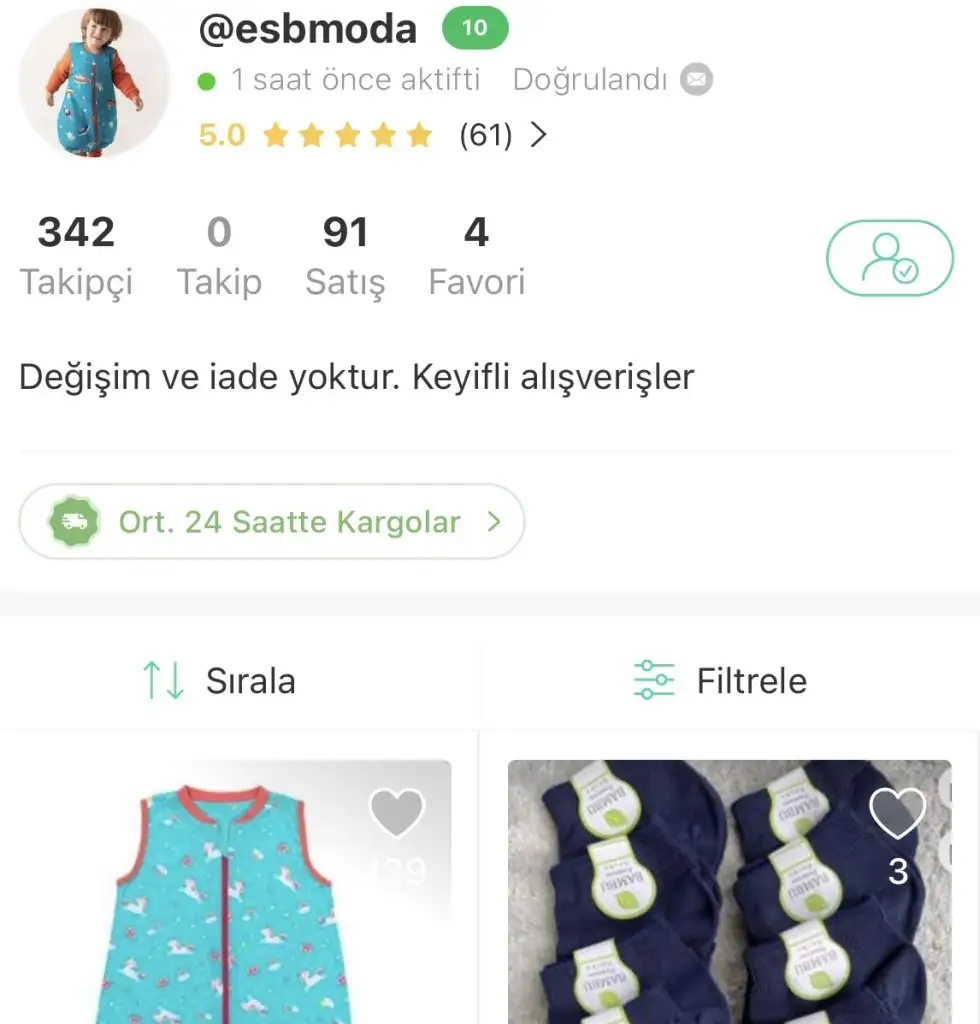
Task: Like the unicorn sleeping bag listing
Action: [x=397, y=813]
